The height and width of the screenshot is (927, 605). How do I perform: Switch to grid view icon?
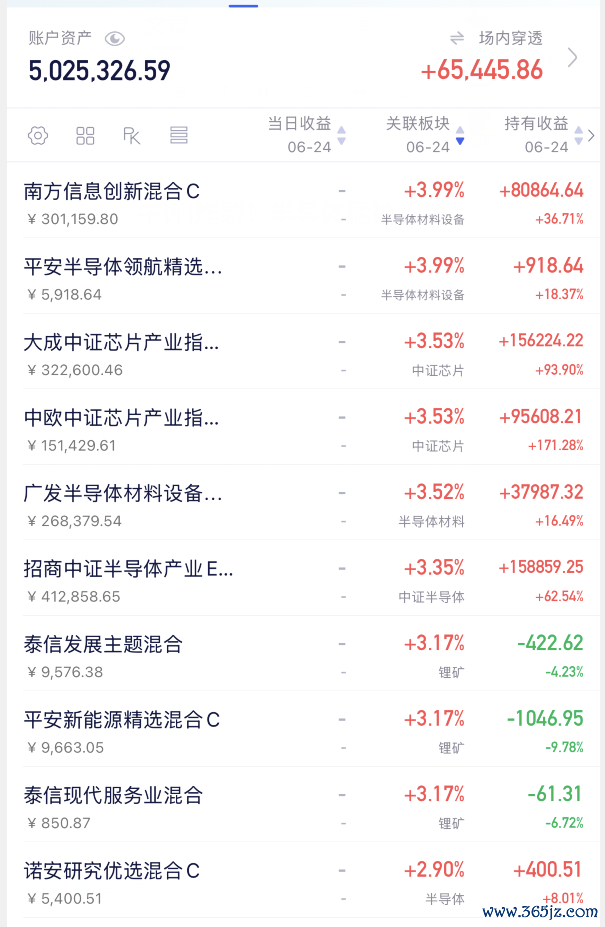click(x=85, y=135)
